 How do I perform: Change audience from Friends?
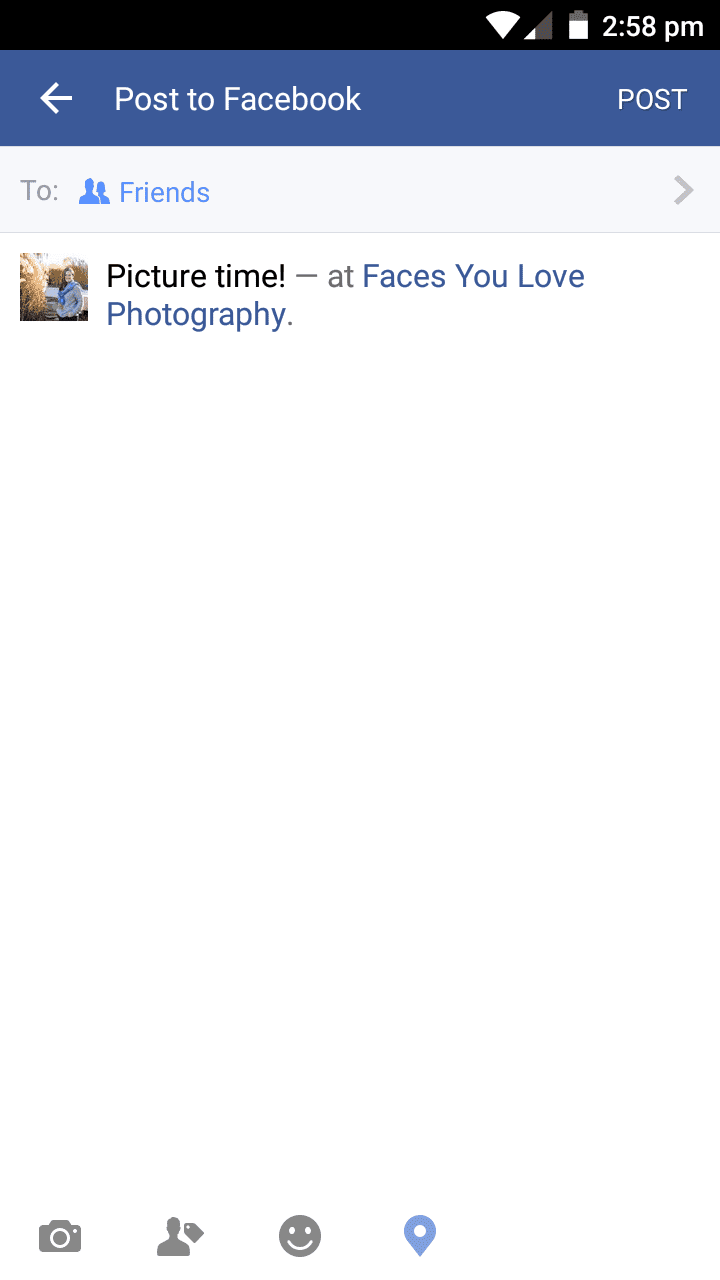(x=360, y=191)
